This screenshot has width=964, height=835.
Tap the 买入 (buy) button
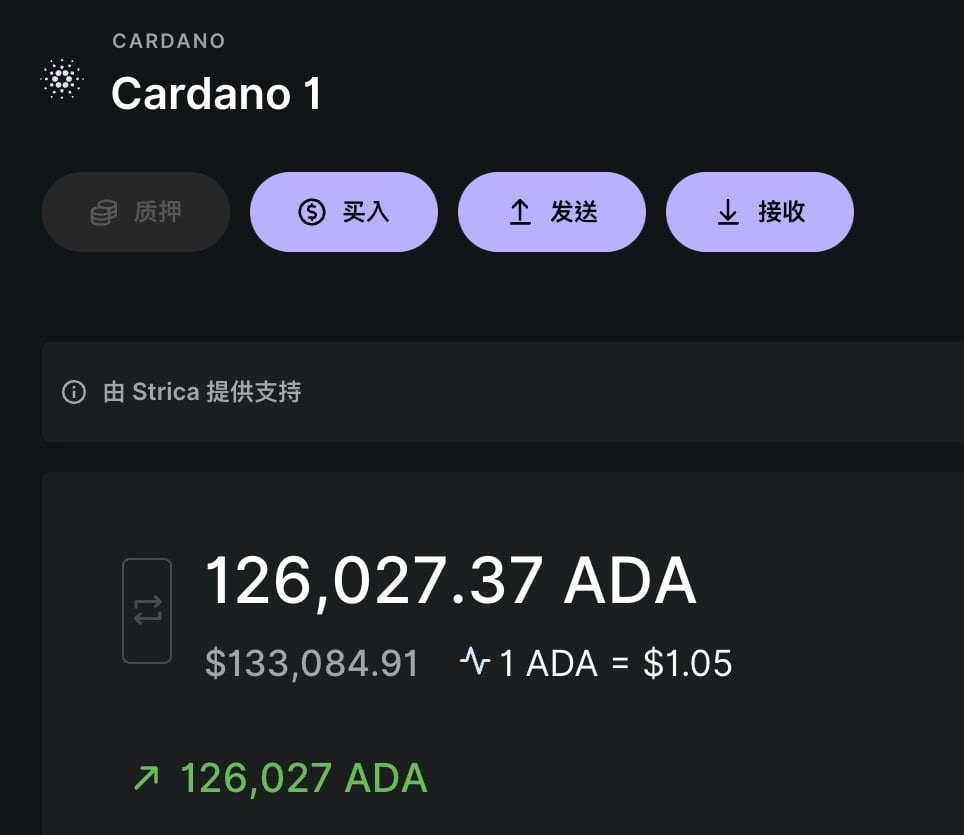point(343,212)
